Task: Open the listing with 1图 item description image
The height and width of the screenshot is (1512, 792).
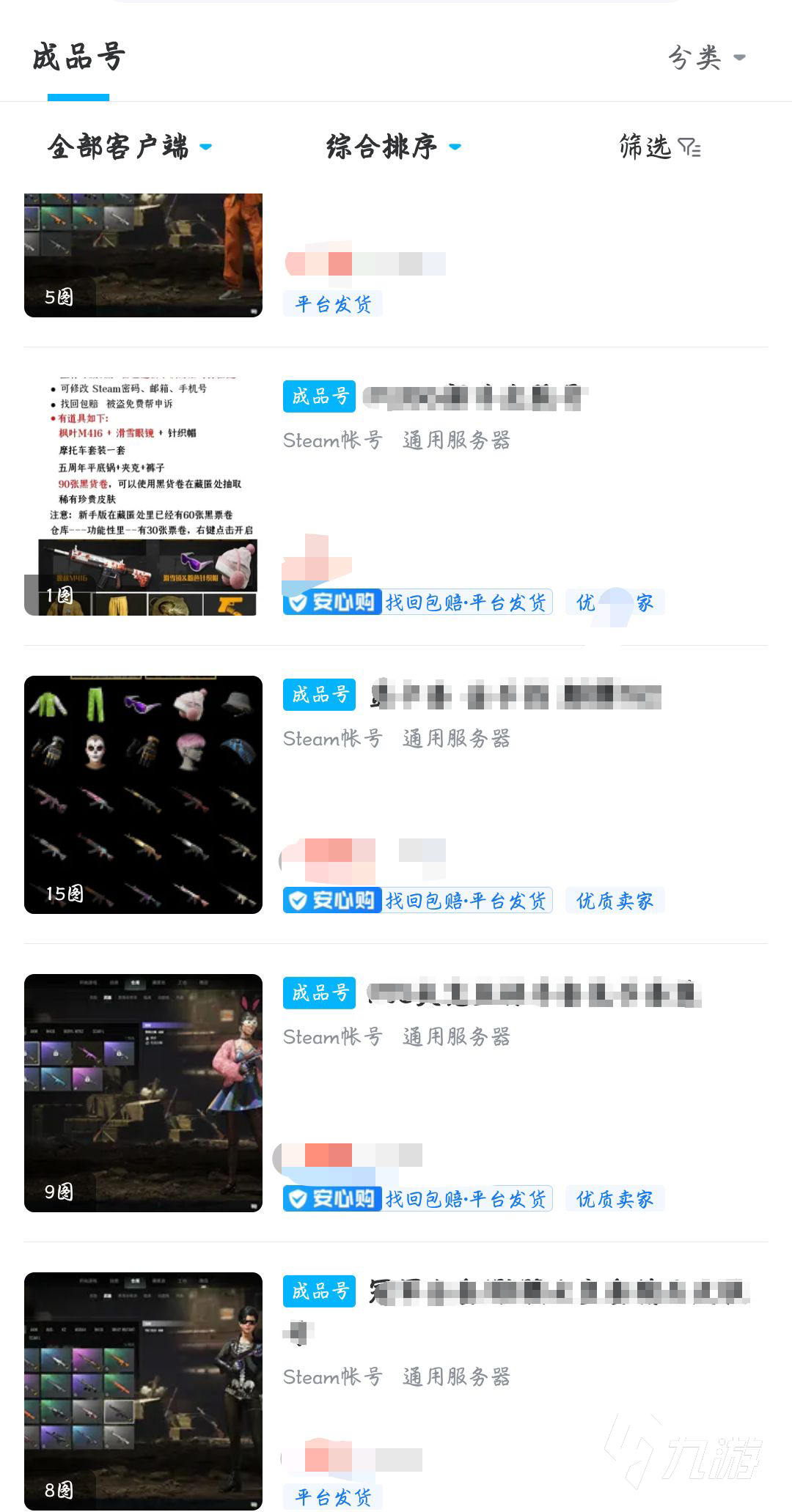Action: pos(143,496)
